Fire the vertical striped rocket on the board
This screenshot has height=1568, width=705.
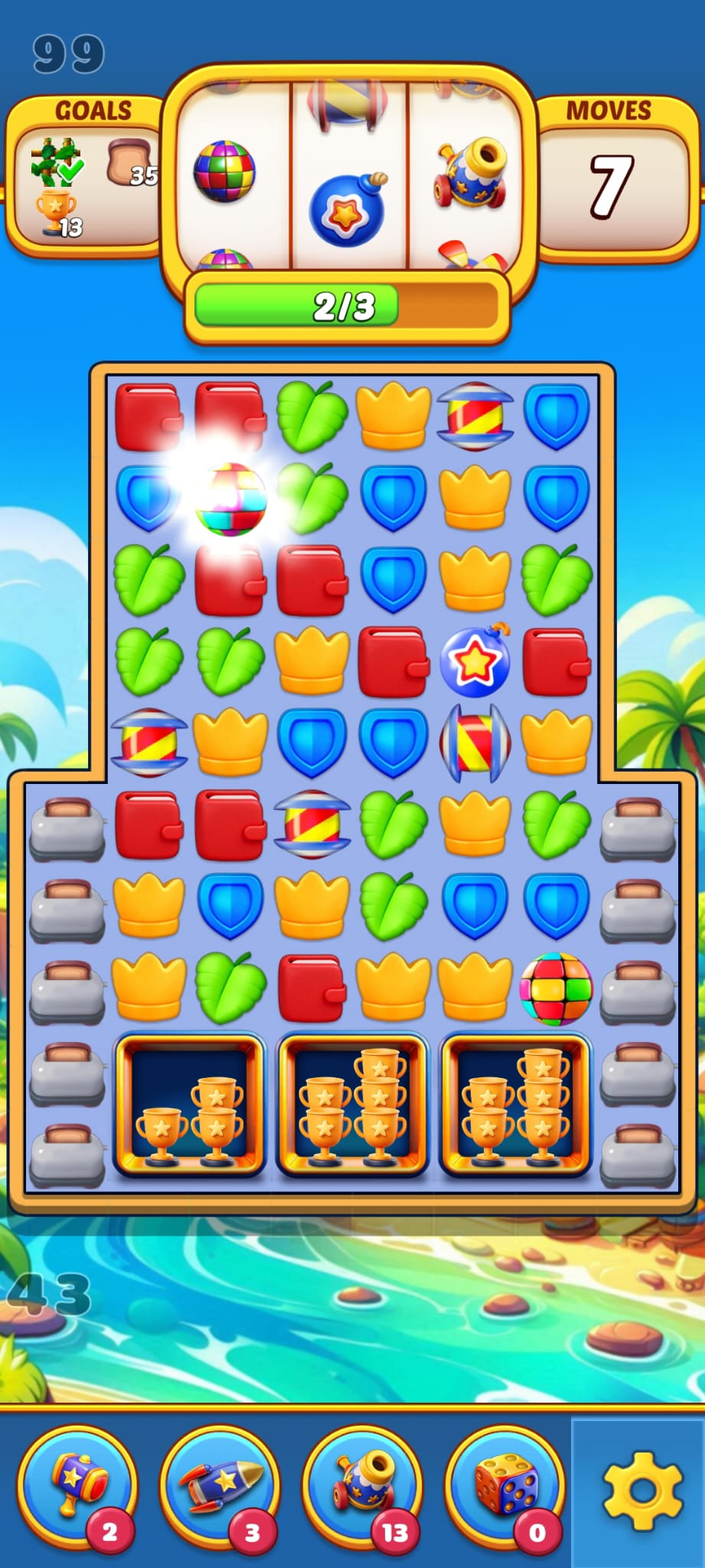tap(475, 743)
